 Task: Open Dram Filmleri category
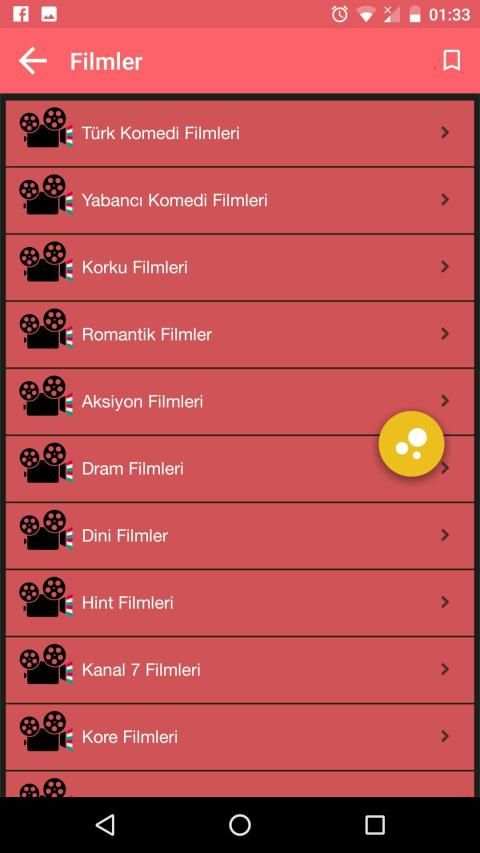click(x=239, y=468)
